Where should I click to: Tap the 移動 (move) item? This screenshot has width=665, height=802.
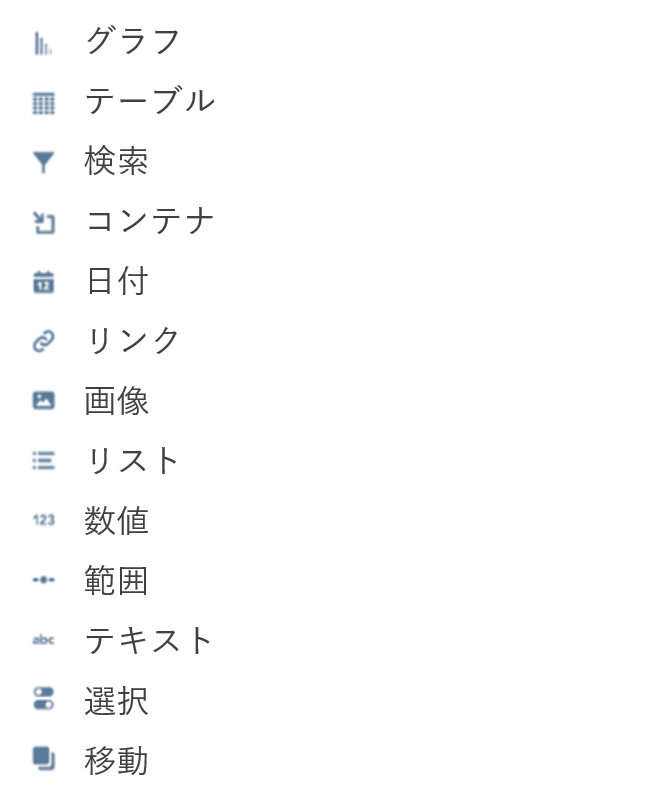[x=116, y=761]
